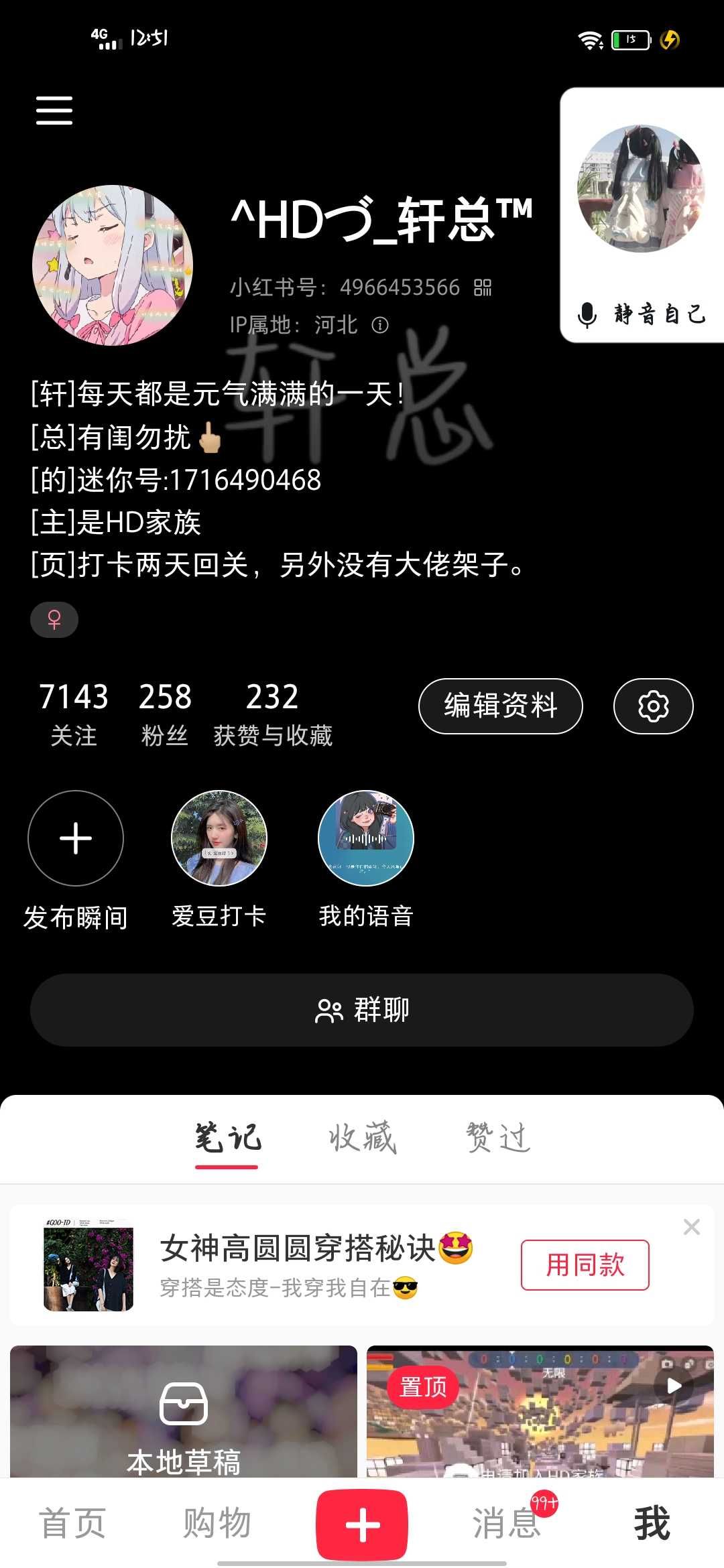Open 编辑资料 to edit profile
This screenshot has width=724, height=1568.
500,706
